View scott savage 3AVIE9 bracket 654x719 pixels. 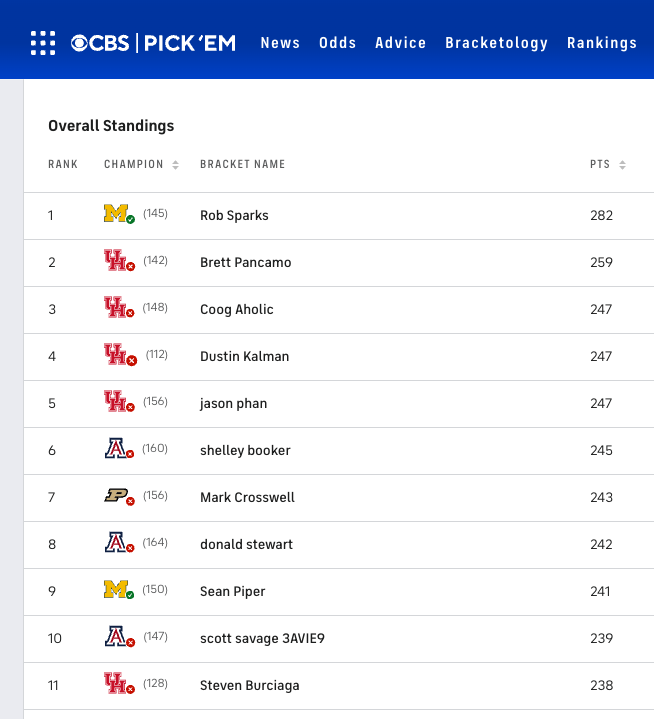tap(262, 639)
